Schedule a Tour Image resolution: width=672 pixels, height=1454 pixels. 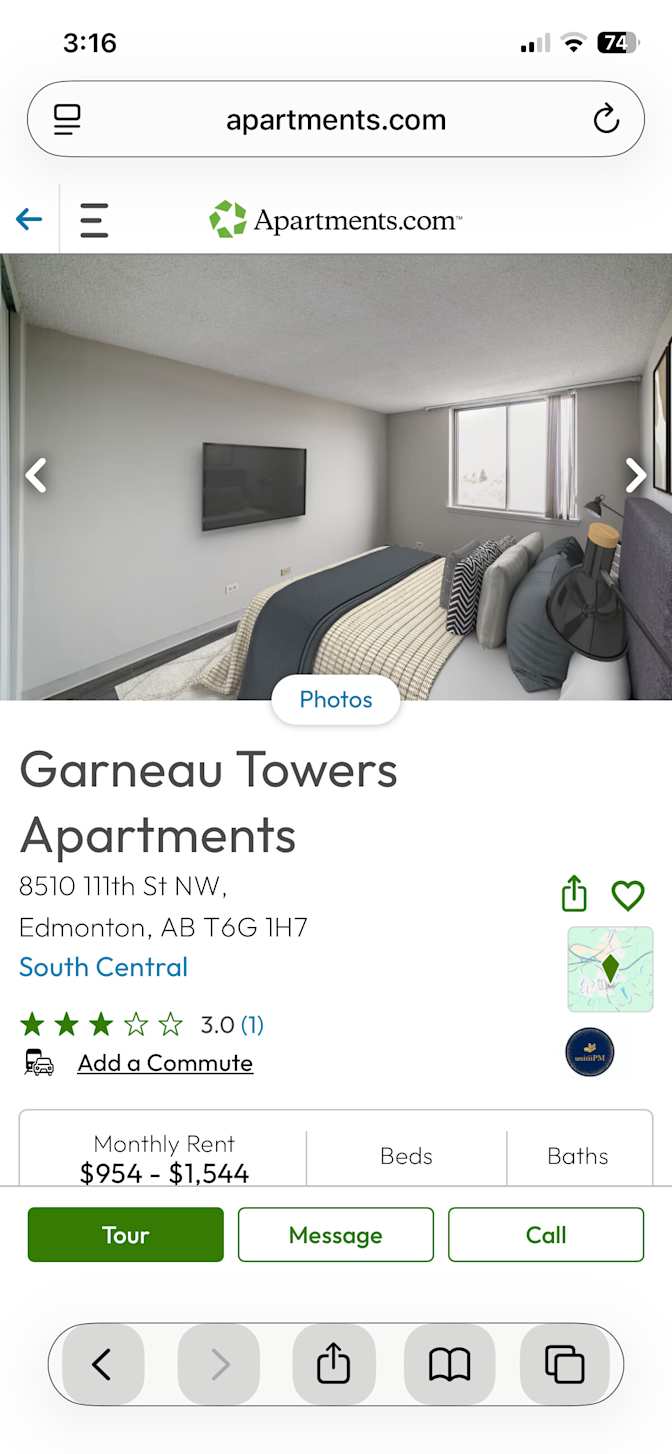(x=126, y=1235)
